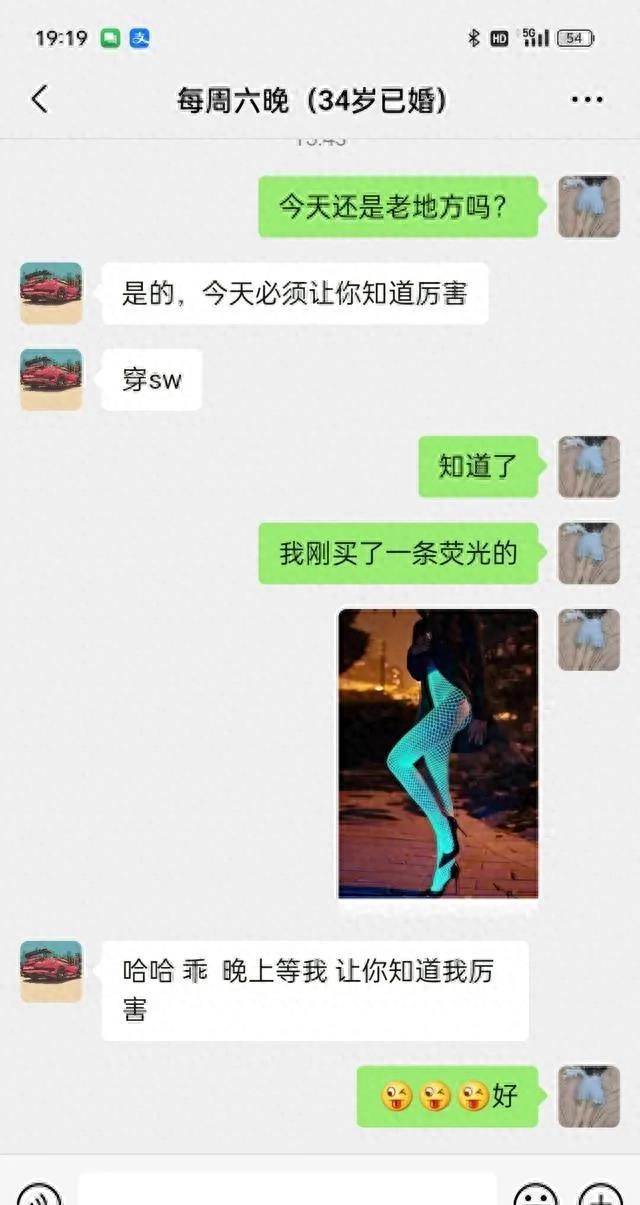Open contact's avatar beside '穿sw' message

click(x=51, y=379)
